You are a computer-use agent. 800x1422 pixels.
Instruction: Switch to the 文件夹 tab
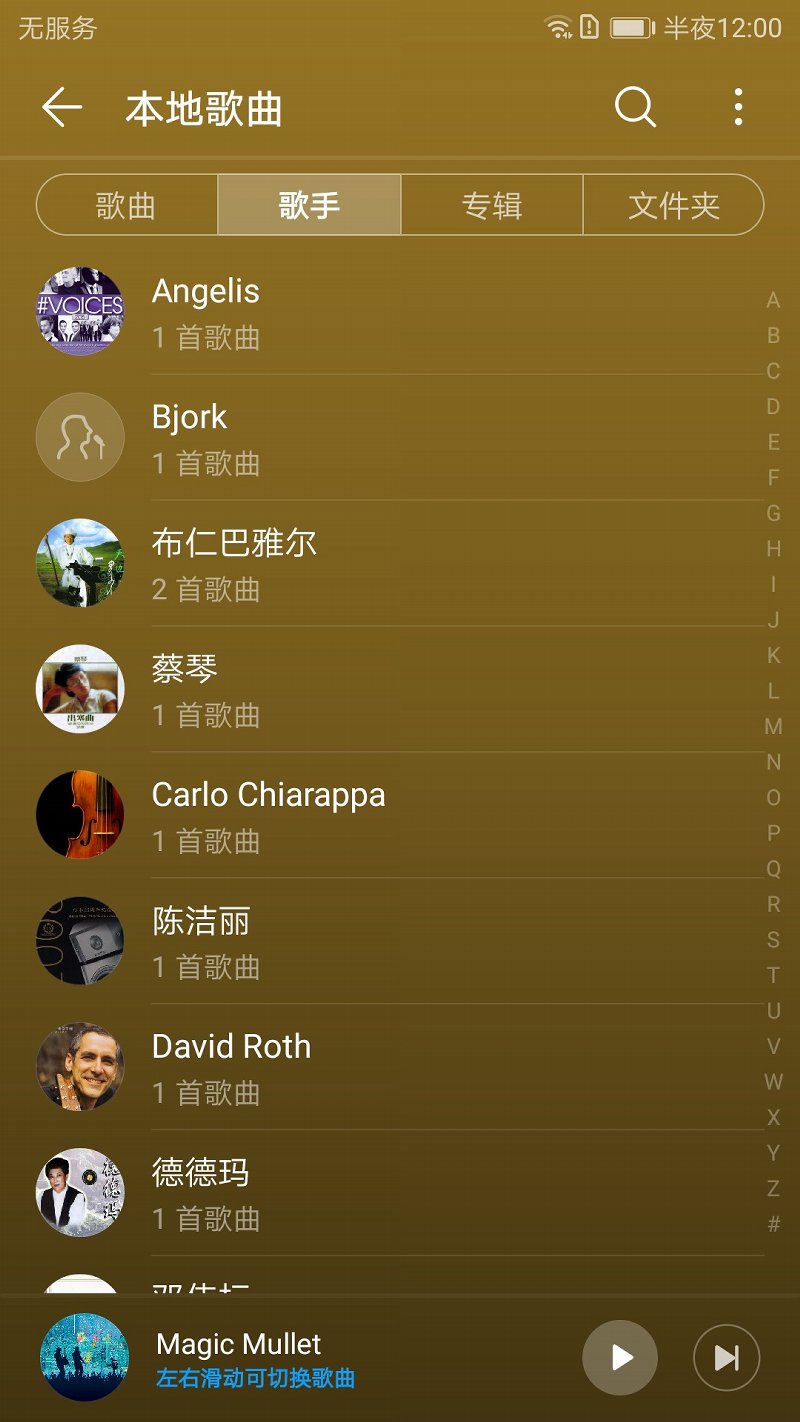click(x=673, y=205)
